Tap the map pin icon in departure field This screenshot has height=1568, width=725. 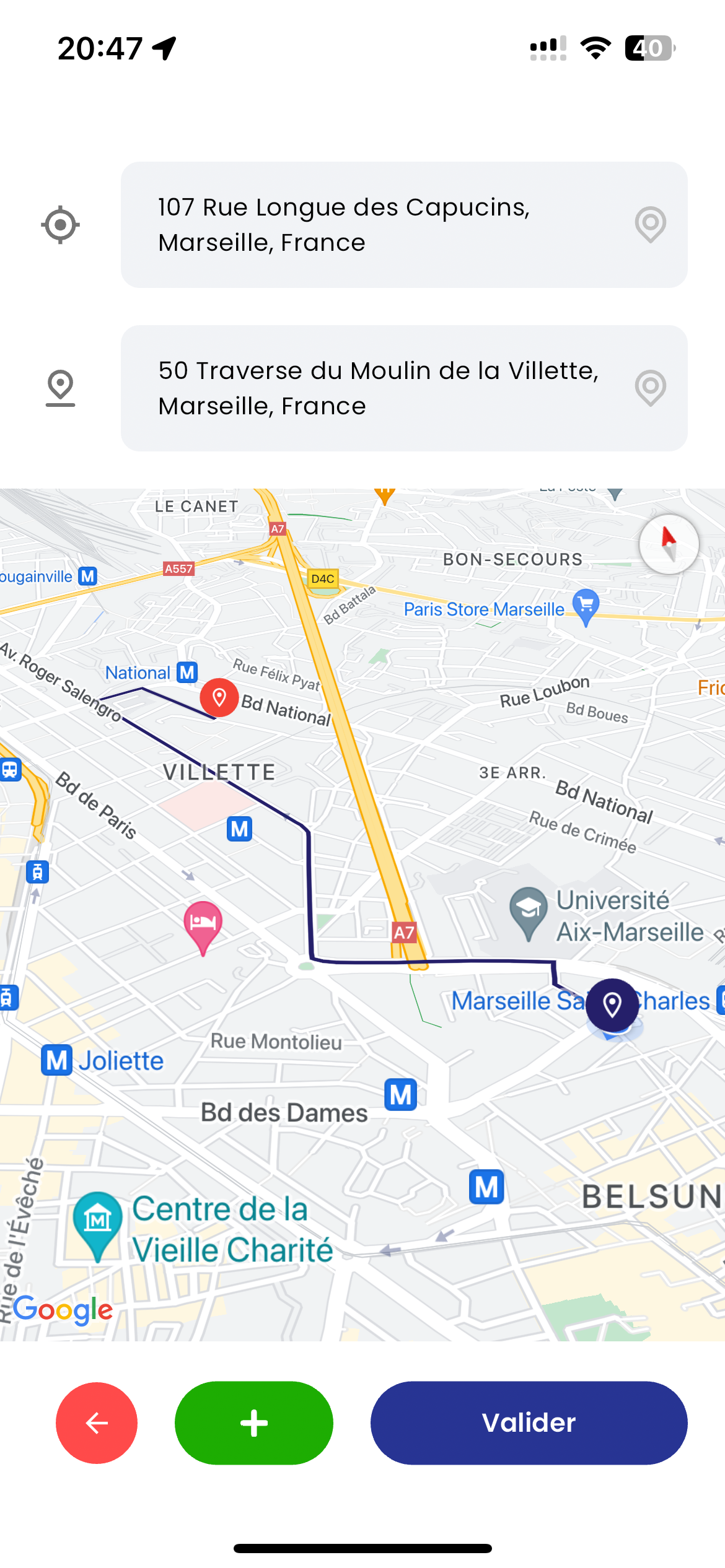650,224
